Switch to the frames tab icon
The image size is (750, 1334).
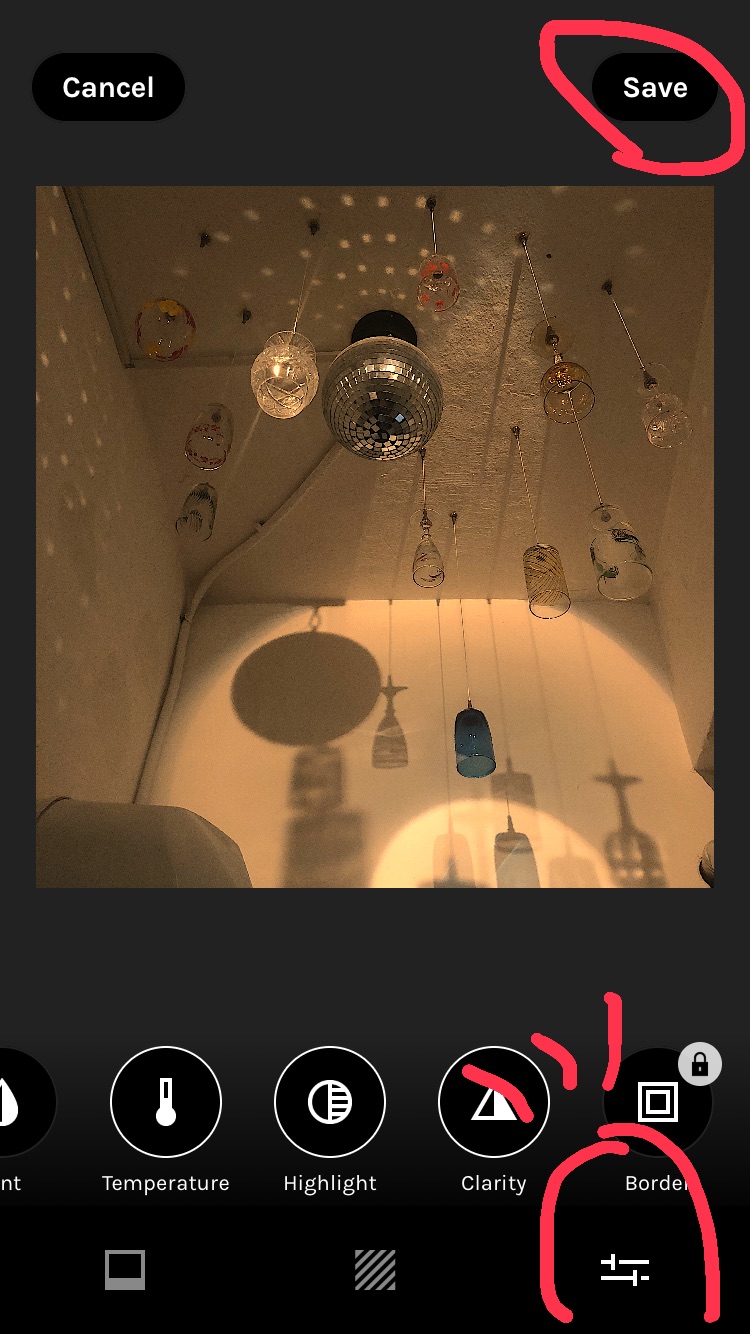point(125,1270)
